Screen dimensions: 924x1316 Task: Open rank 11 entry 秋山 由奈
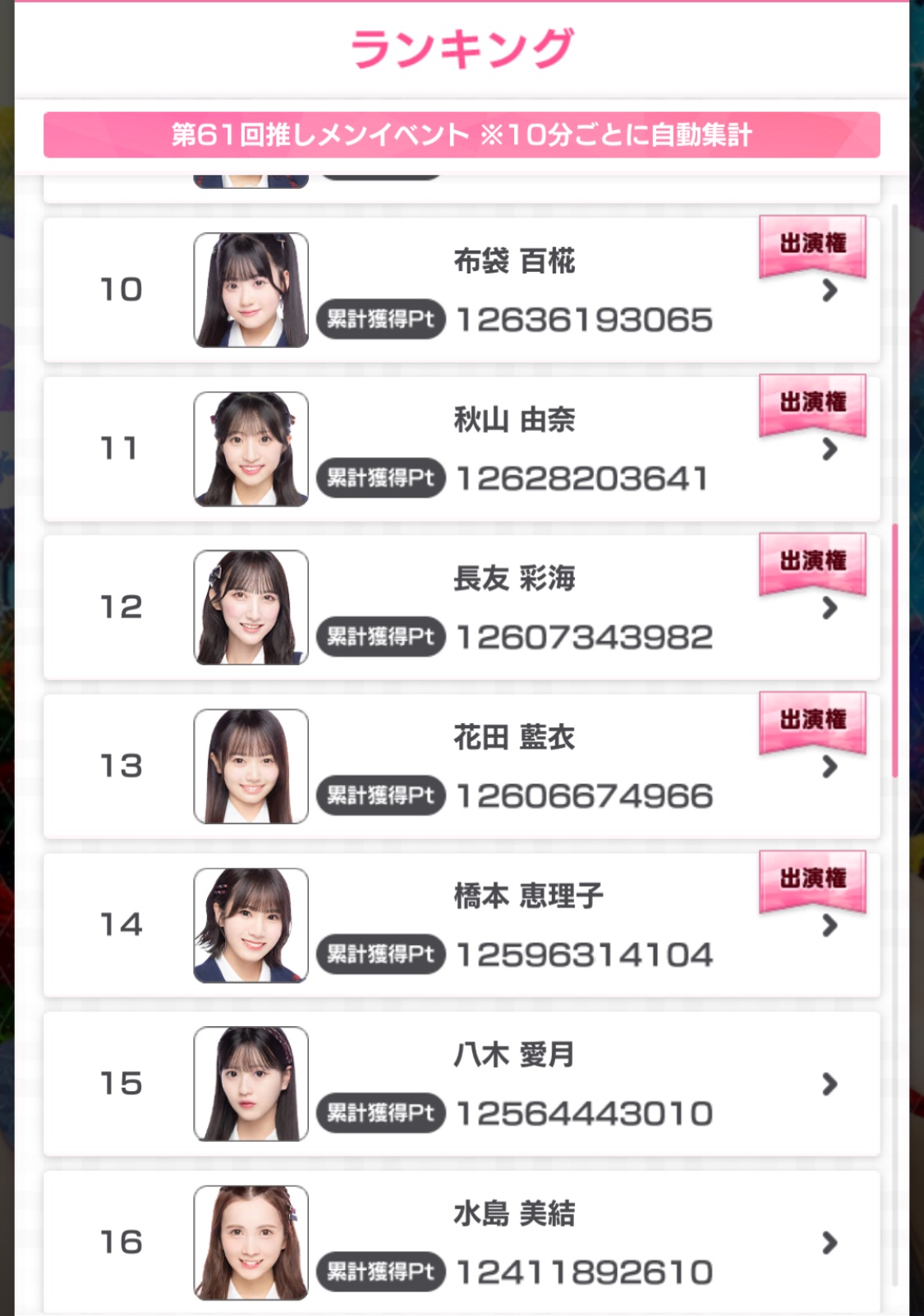(x=830, y=449)
